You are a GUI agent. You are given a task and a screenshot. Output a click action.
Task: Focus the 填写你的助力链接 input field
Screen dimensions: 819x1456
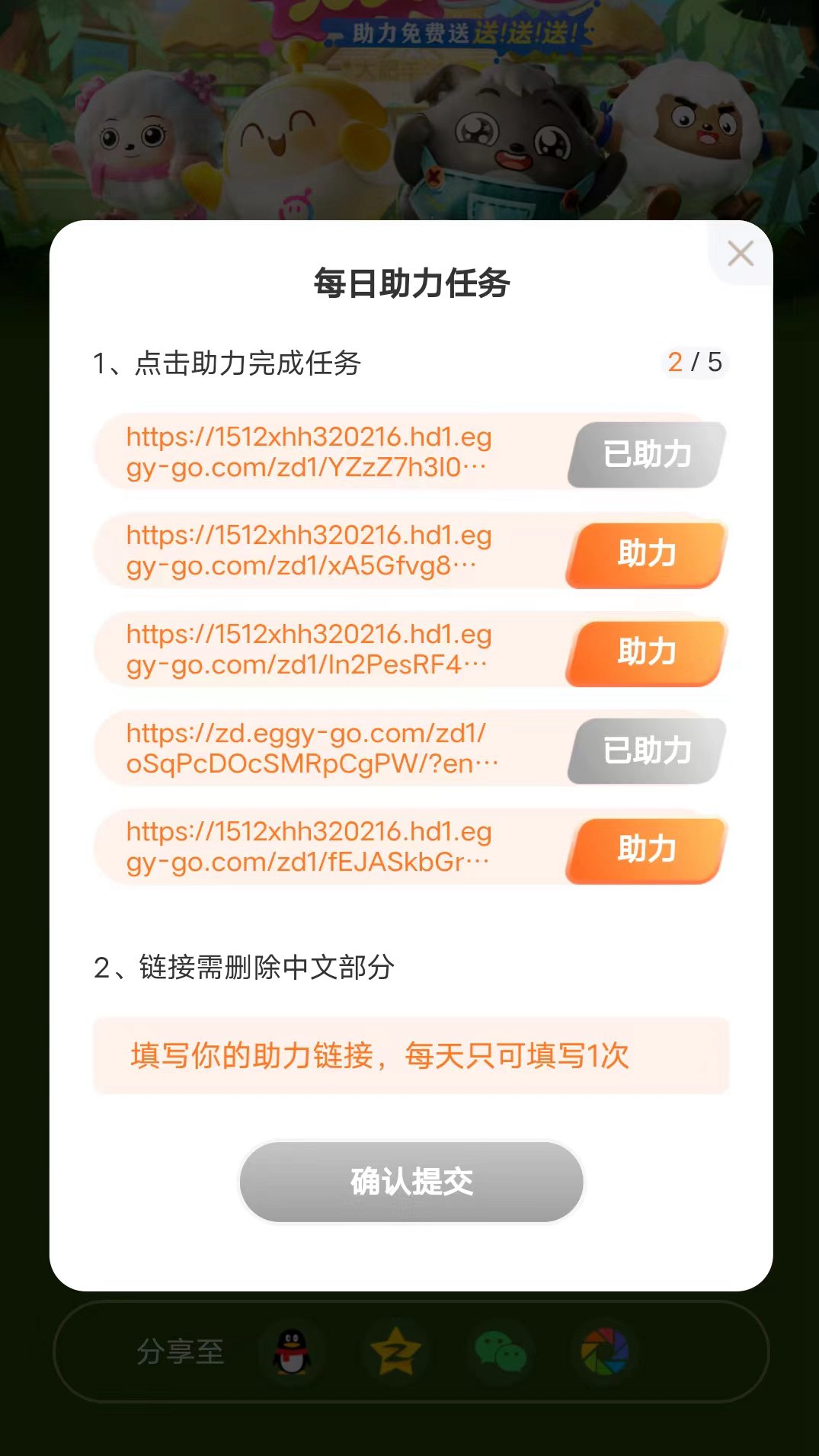point(411,1056)
